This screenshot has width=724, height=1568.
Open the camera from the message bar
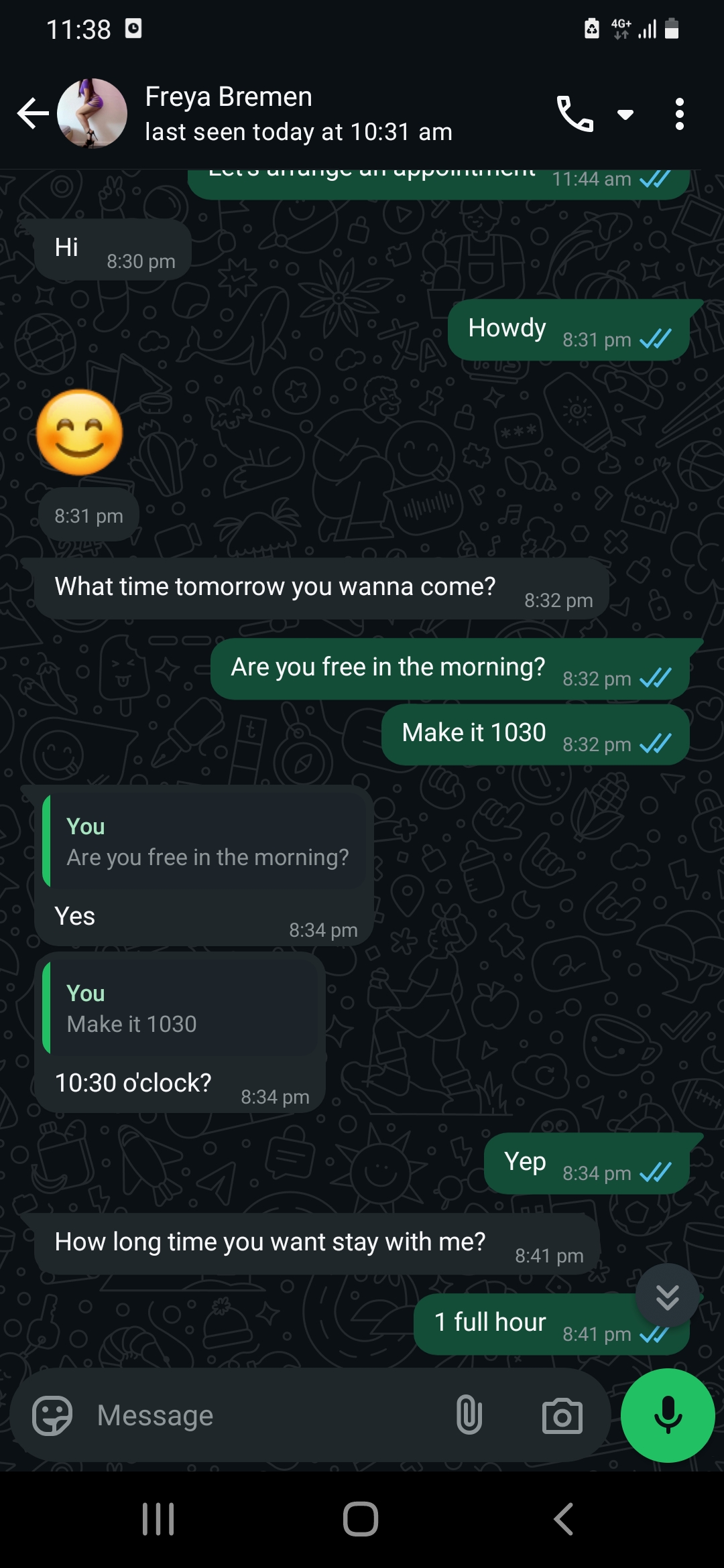562,1415
